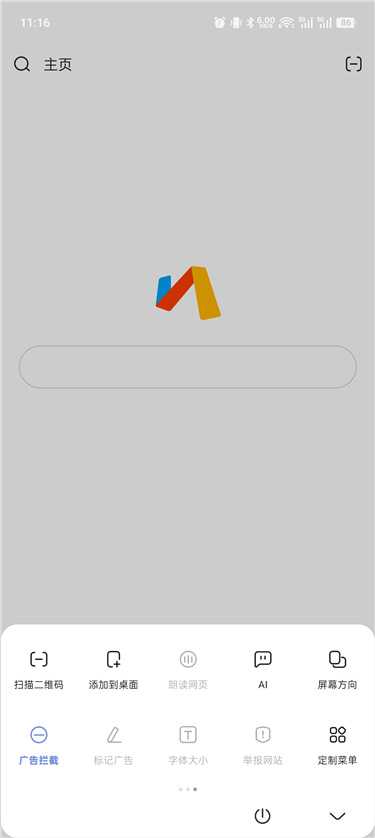Open the AI assistant option
The height and width of the screenshot is (838, 375).
pos(263,670)
